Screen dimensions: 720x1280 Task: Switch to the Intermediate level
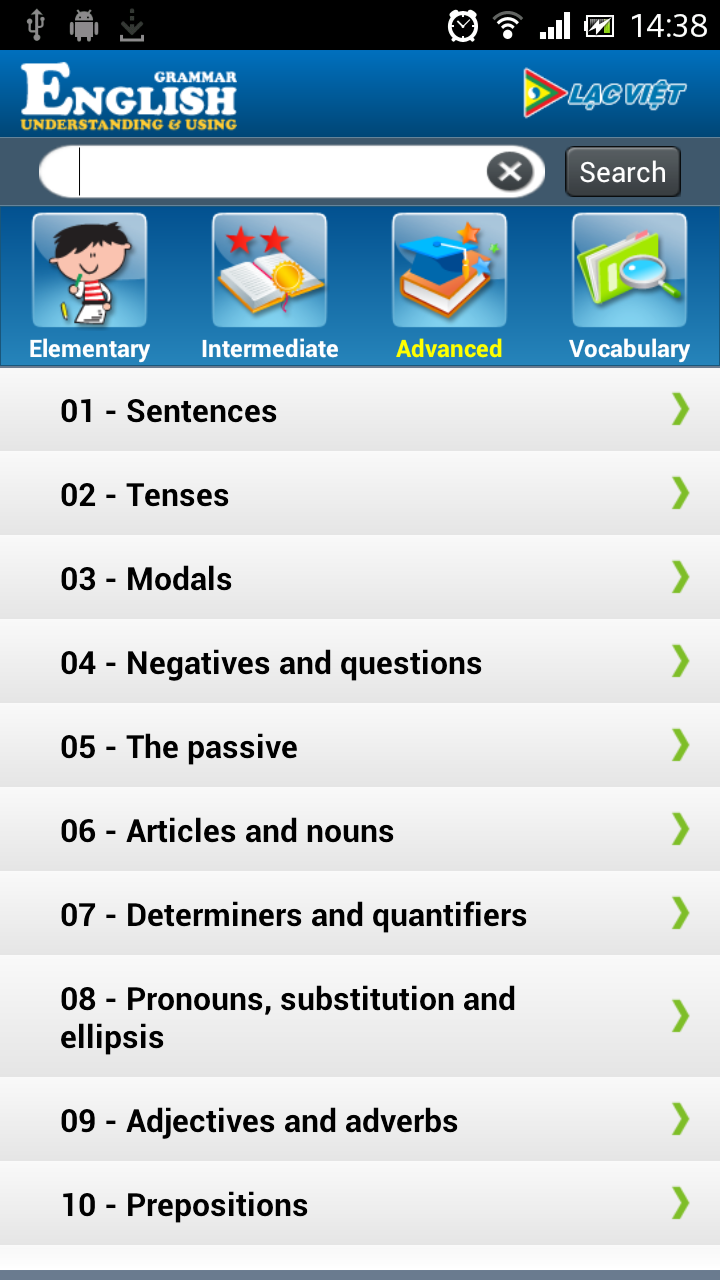click(270, 287)
